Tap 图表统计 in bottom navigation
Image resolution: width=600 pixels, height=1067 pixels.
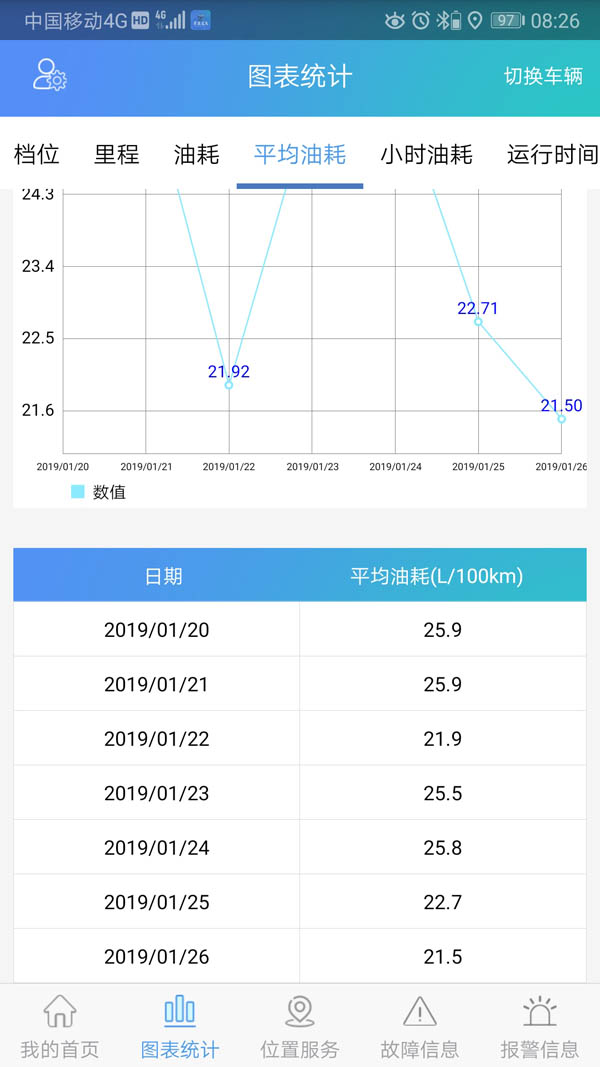point(180,1027)
